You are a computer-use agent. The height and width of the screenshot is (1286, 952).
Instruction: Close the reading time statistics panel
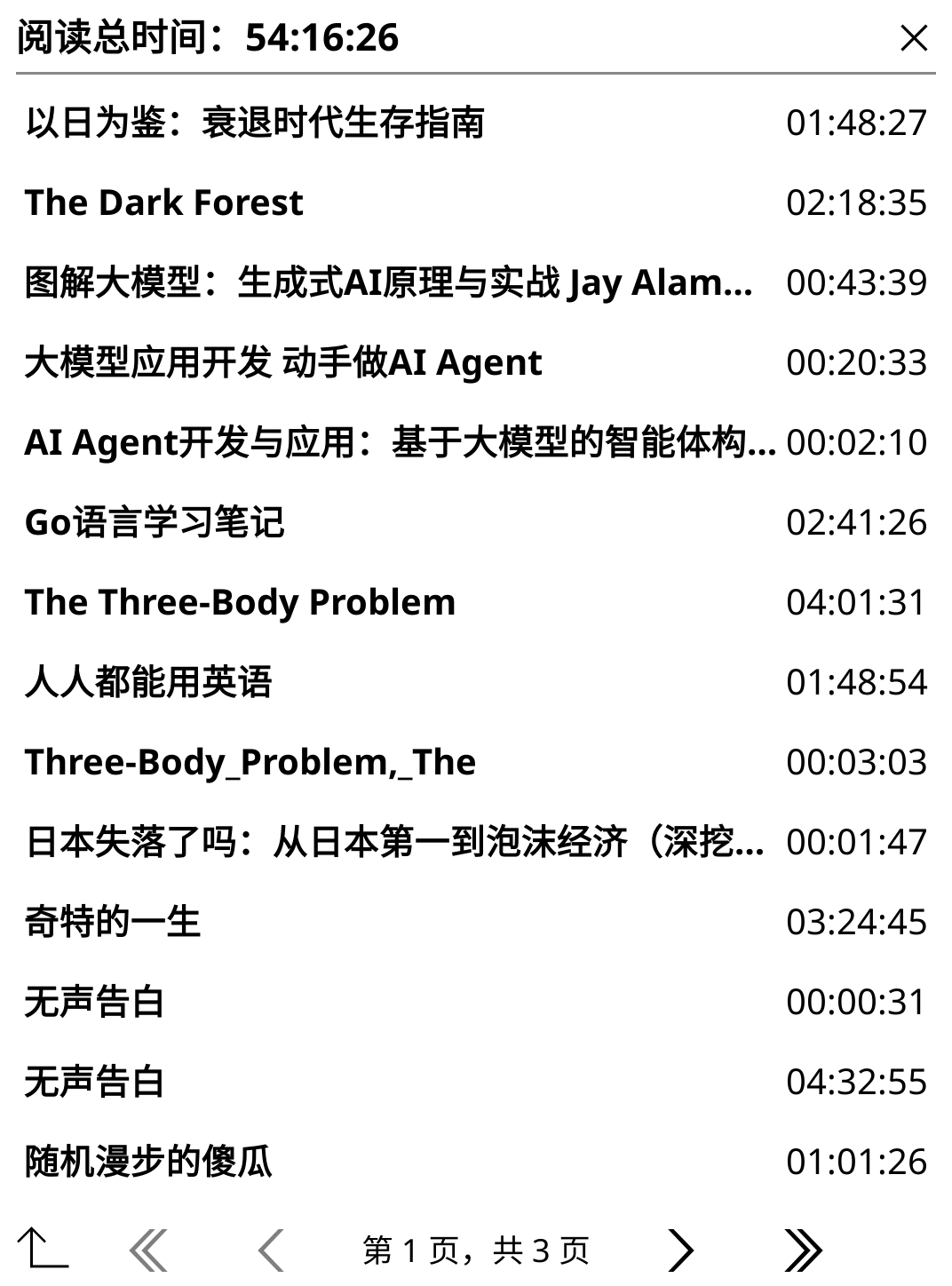click(x=913, y=39)
